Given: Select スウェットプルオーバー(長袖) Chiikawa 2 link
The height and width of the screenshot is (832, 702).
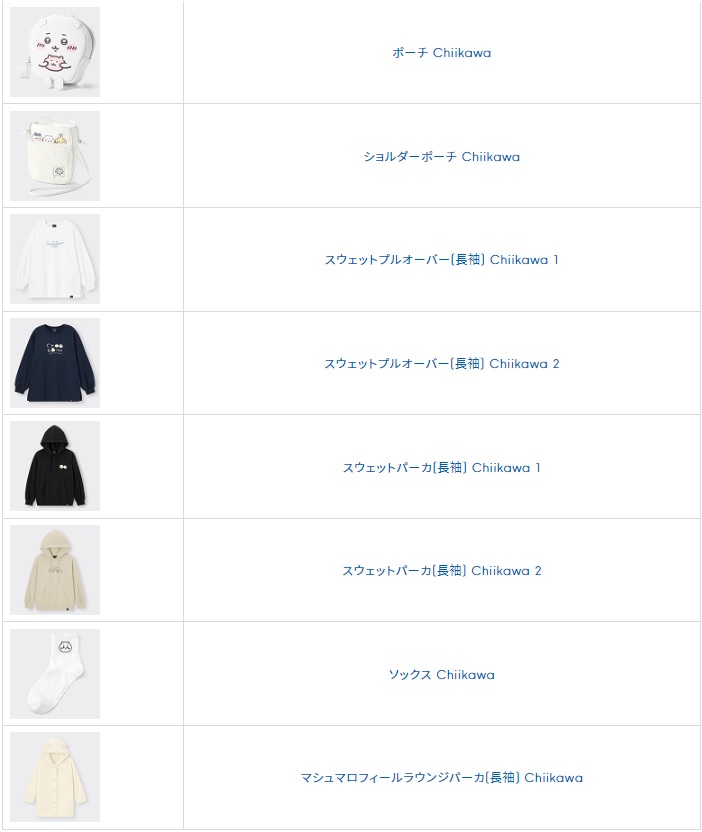Looking at the screenshot, I should (x=441, y=364).
